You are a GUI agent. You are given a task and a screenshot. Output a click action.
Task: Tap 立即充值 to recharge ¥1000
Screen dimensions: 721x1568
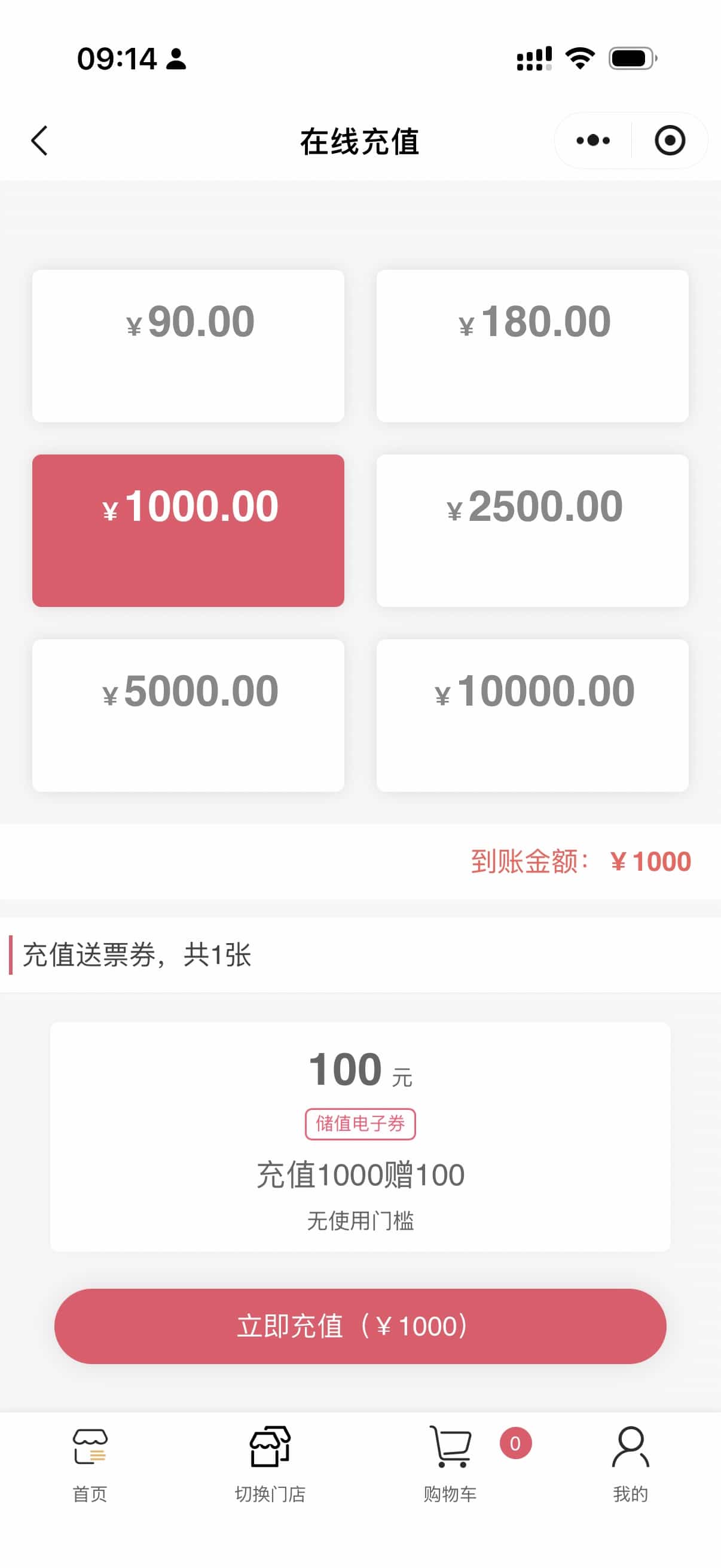[x=360, y=1326]
